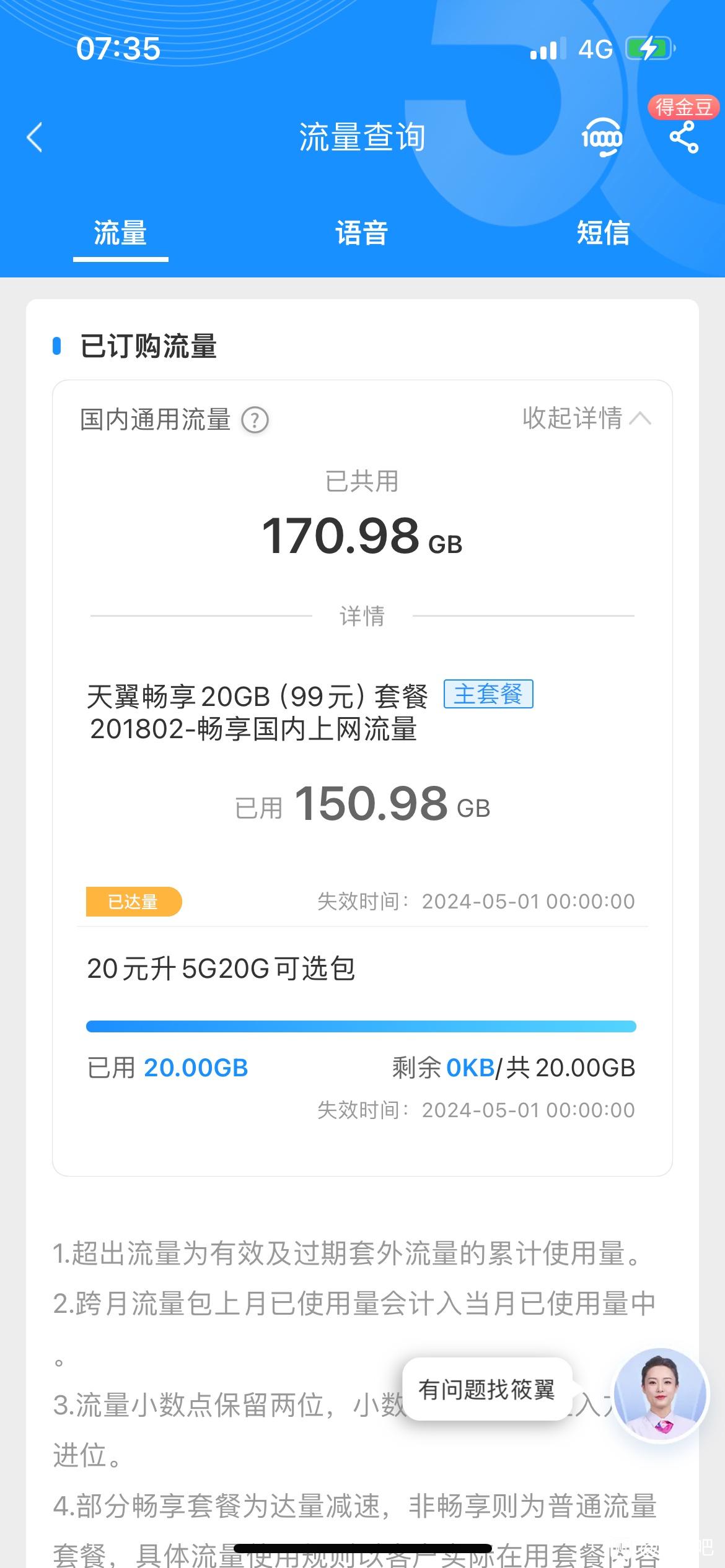
Task: Open the 有问题找筱翼 assistant avatar
Action: (659, 1393)
